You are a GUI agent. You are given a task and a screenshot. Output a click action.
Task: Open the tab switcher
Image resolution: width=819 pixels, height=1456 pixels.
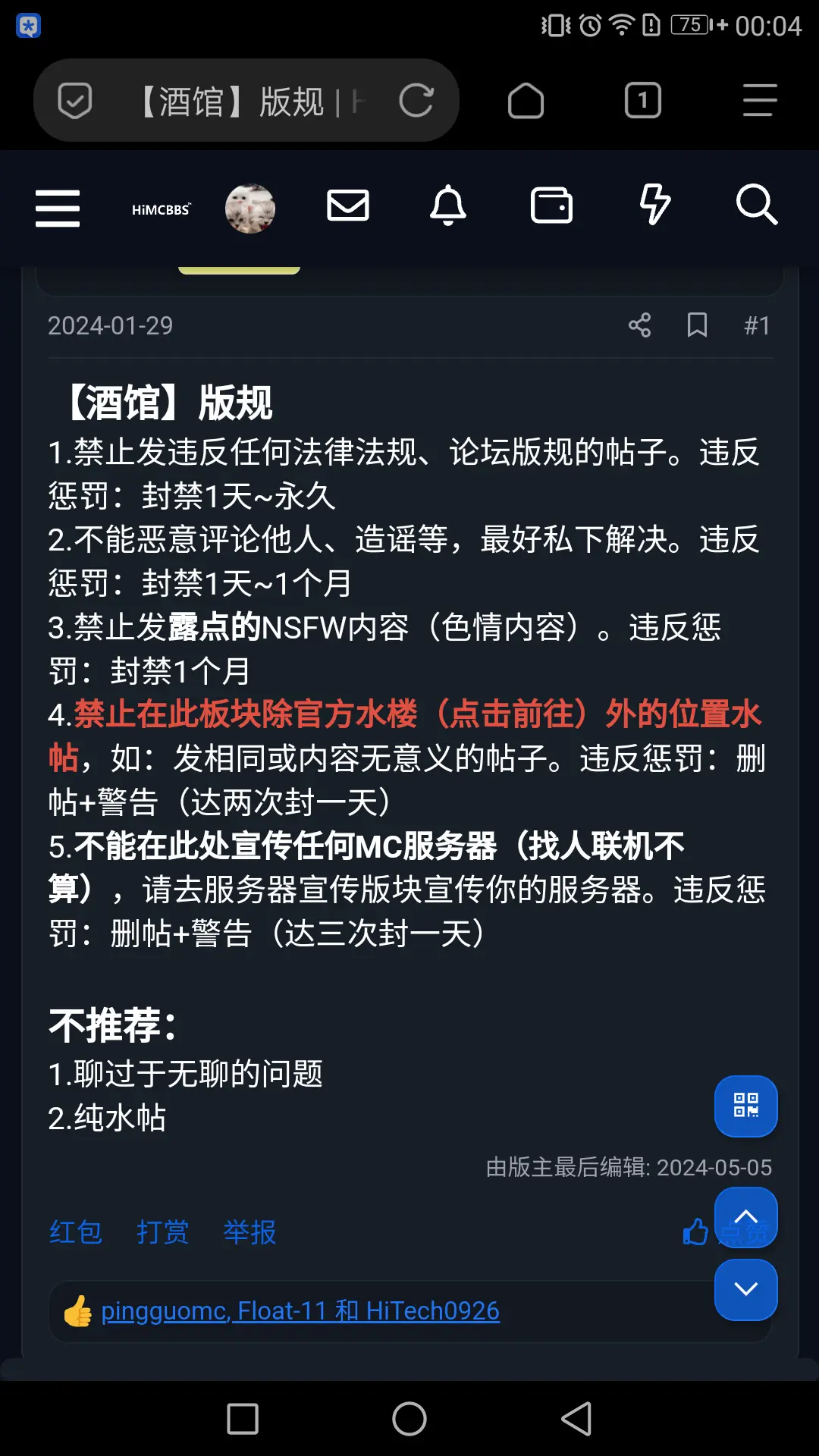click(x=642, y=99)
